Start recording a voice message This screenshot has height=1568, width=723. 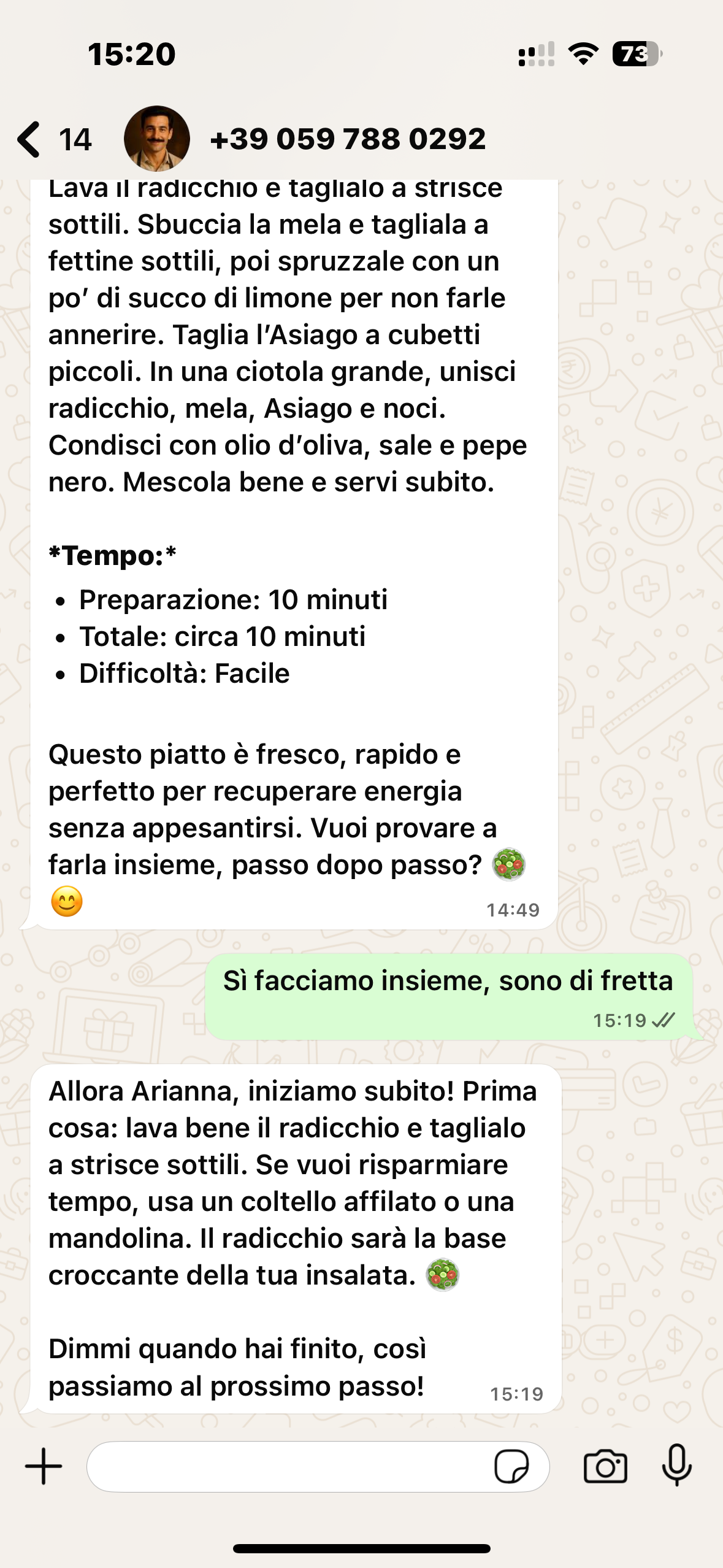tap(676, 1465)
